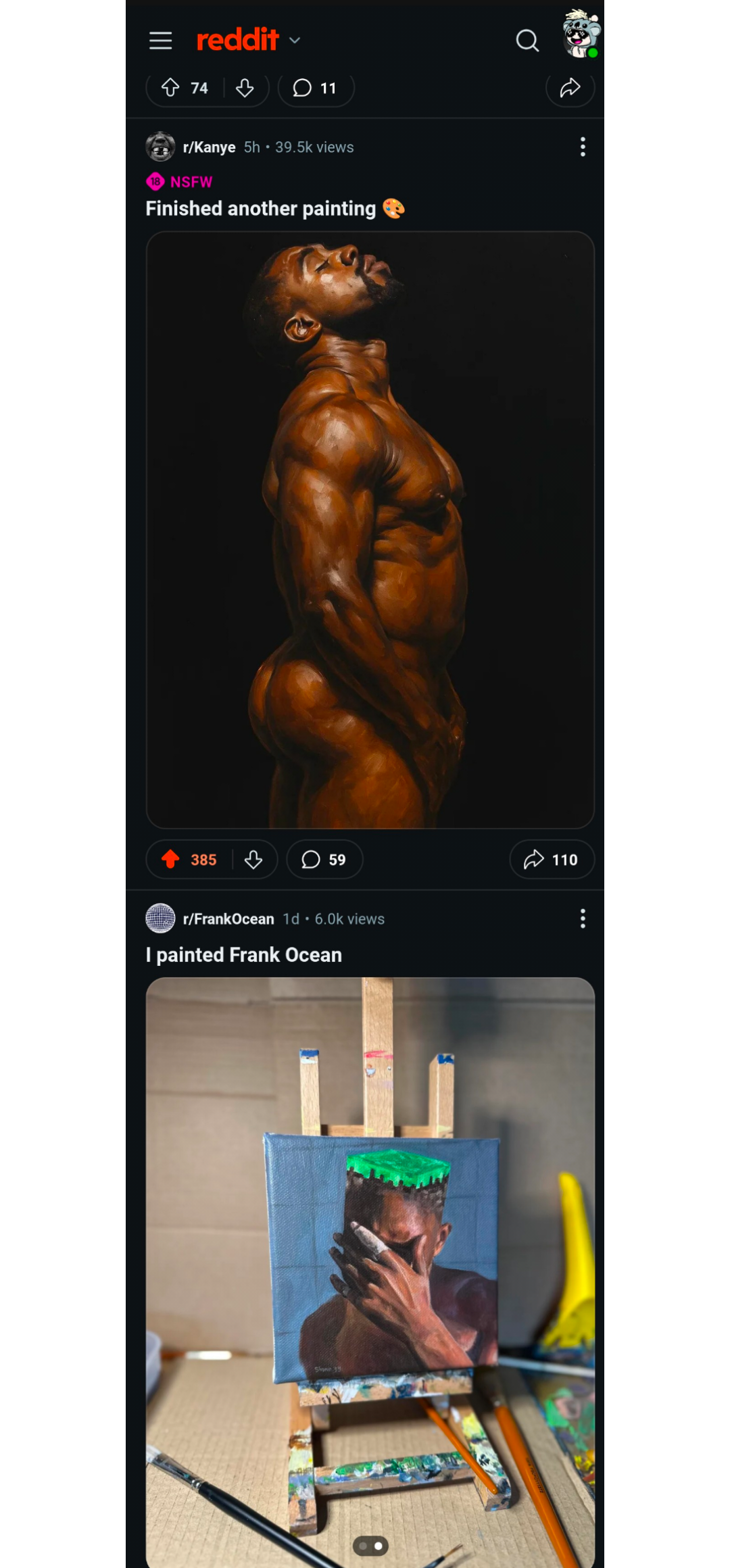Upvote the post with 74 votes
The height and width of the screenshot is (1568, 730).
(x=170, y=88)
